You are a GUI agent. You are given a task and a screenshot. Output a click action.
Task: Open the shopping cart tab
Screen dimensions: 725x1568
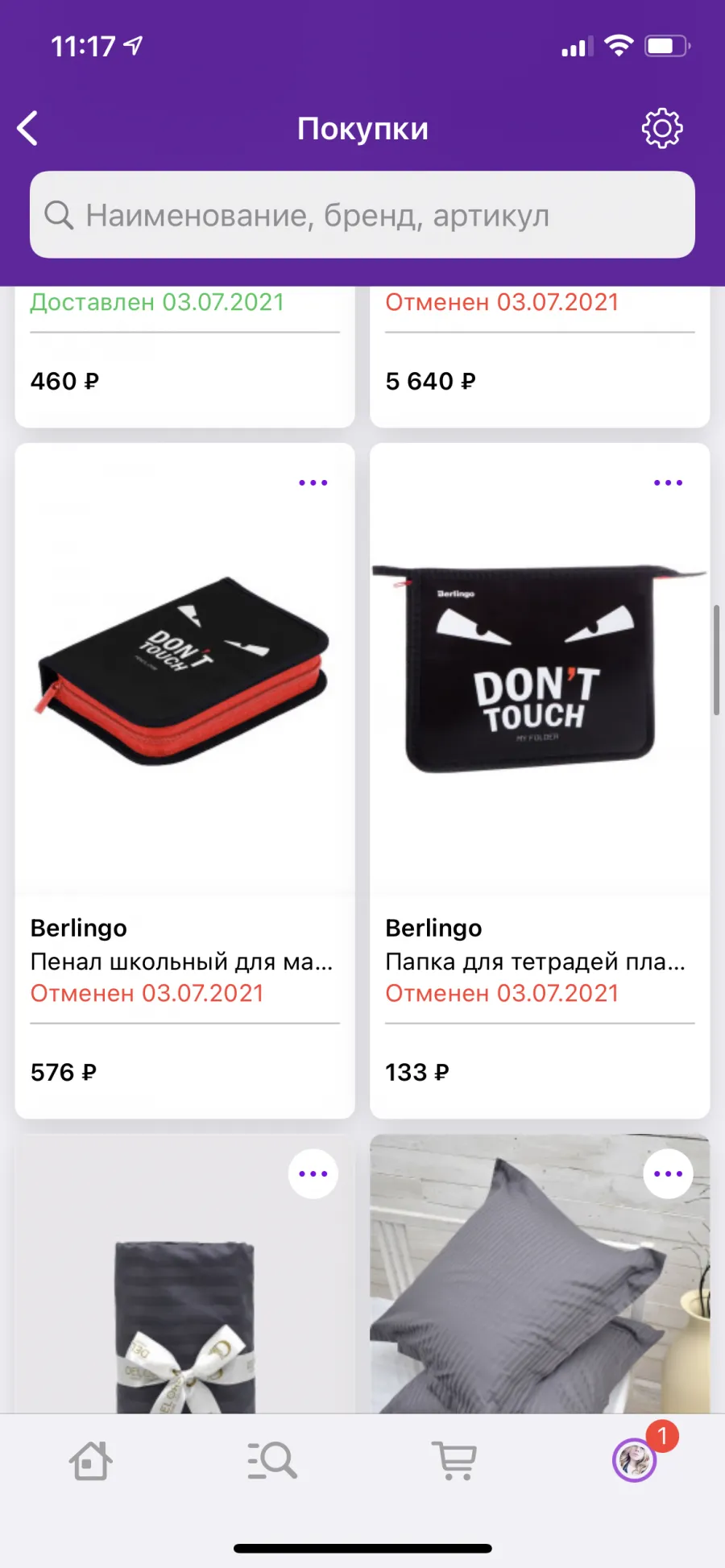point(454,1460)
